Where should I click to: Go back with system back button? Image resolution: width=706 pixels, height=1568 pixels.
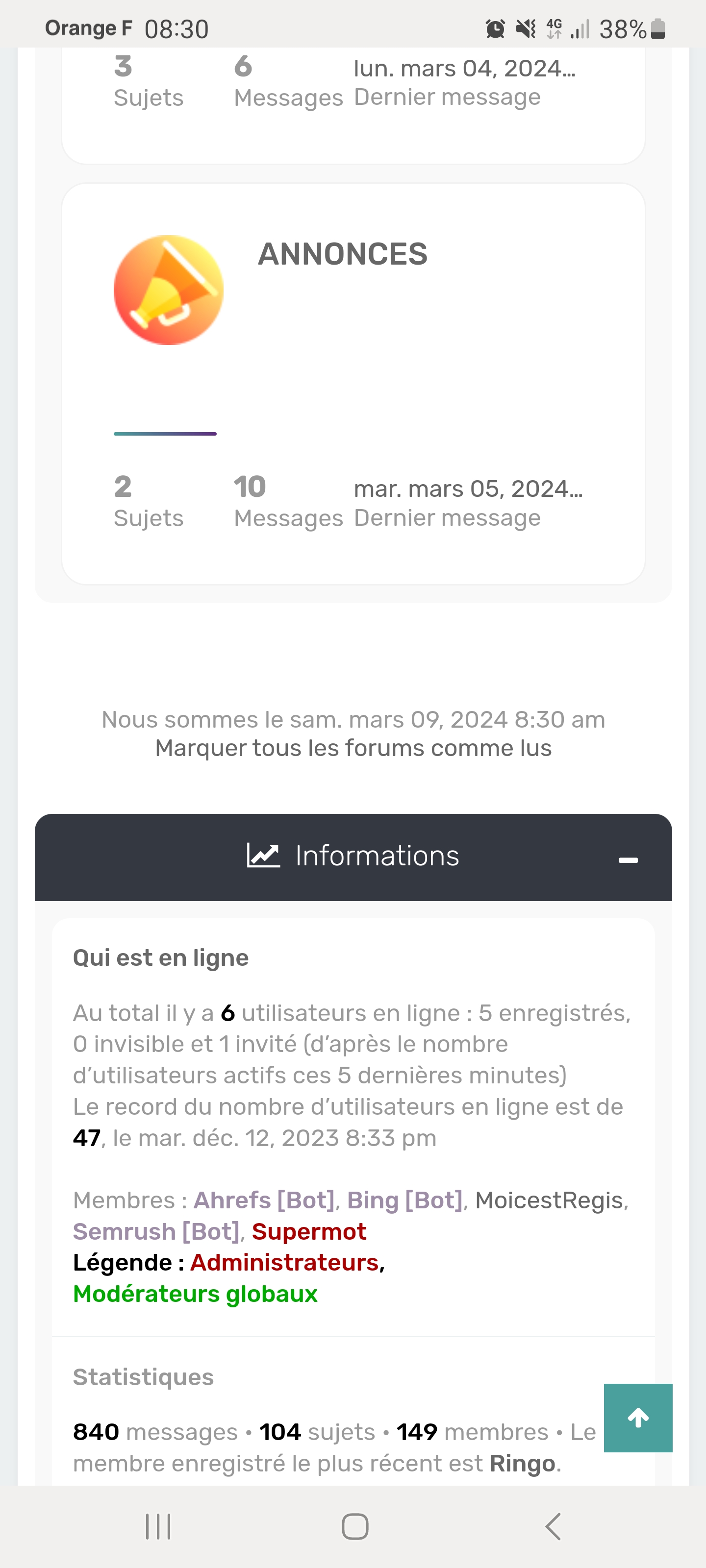[x=553, y=1527]
